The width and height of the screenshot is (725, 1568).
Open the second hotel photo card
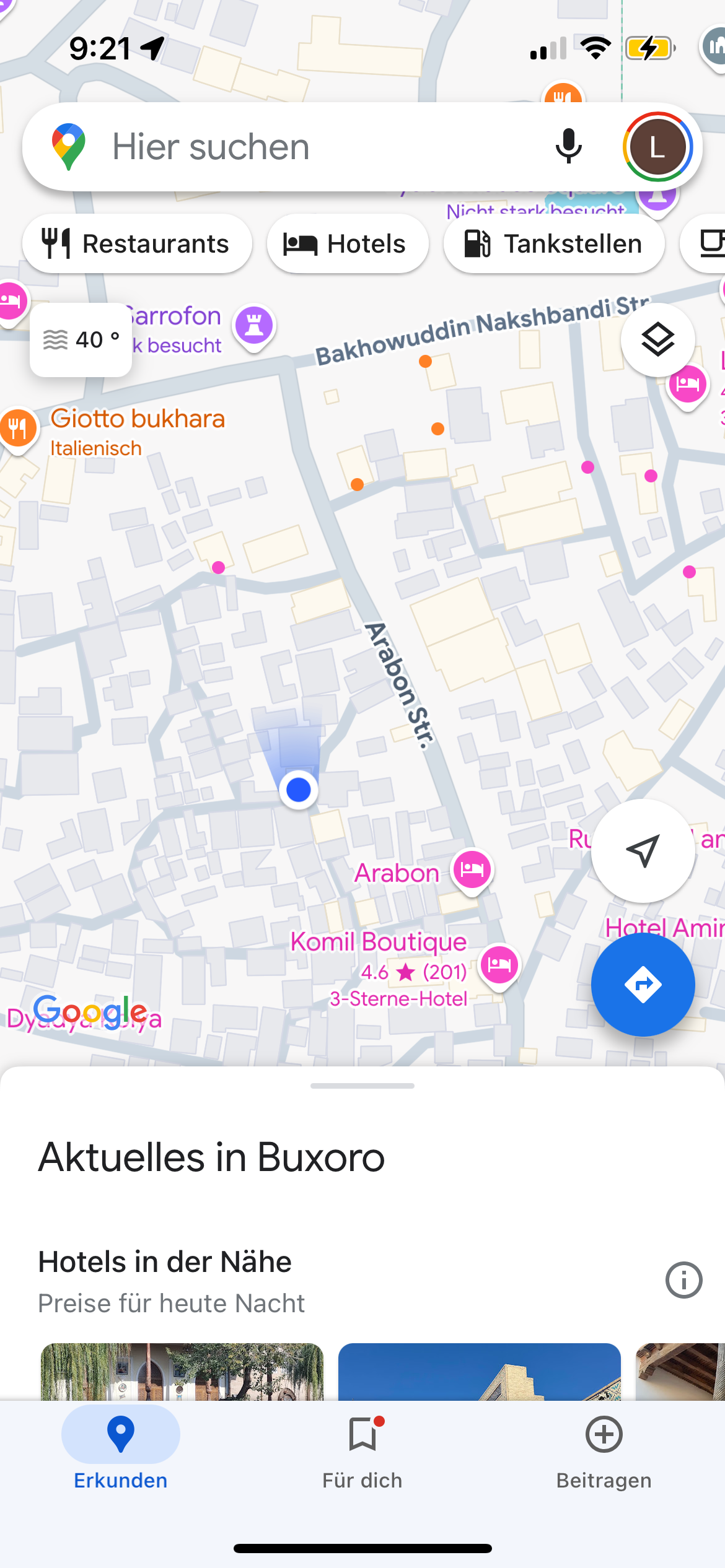click(479, 1371)
